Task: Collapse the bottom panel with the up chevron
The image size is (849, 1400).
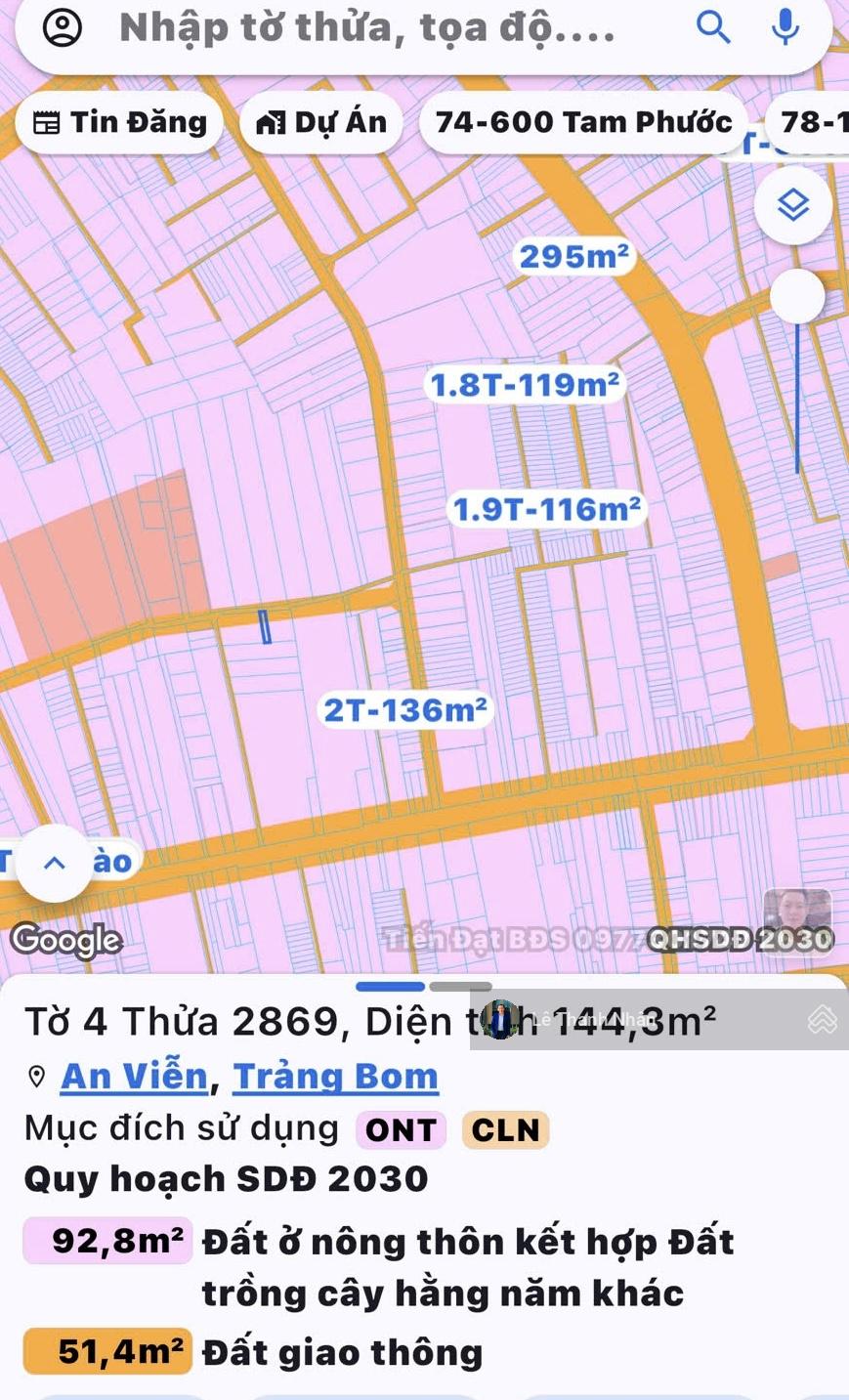Action: pyautogui.click(x=53, y=862)
